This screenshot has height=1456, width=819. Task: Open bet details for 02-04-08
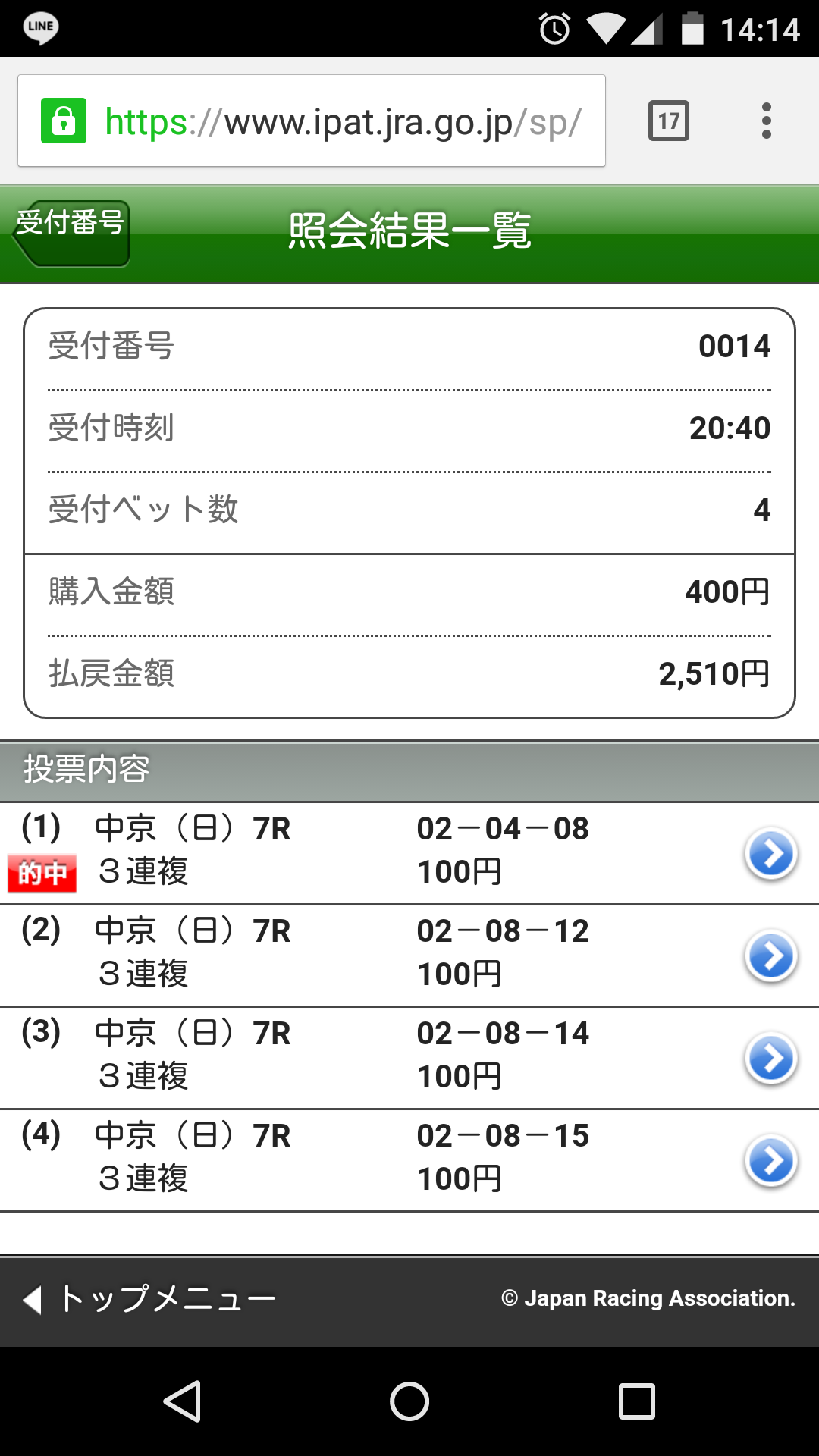click(770, 854)
